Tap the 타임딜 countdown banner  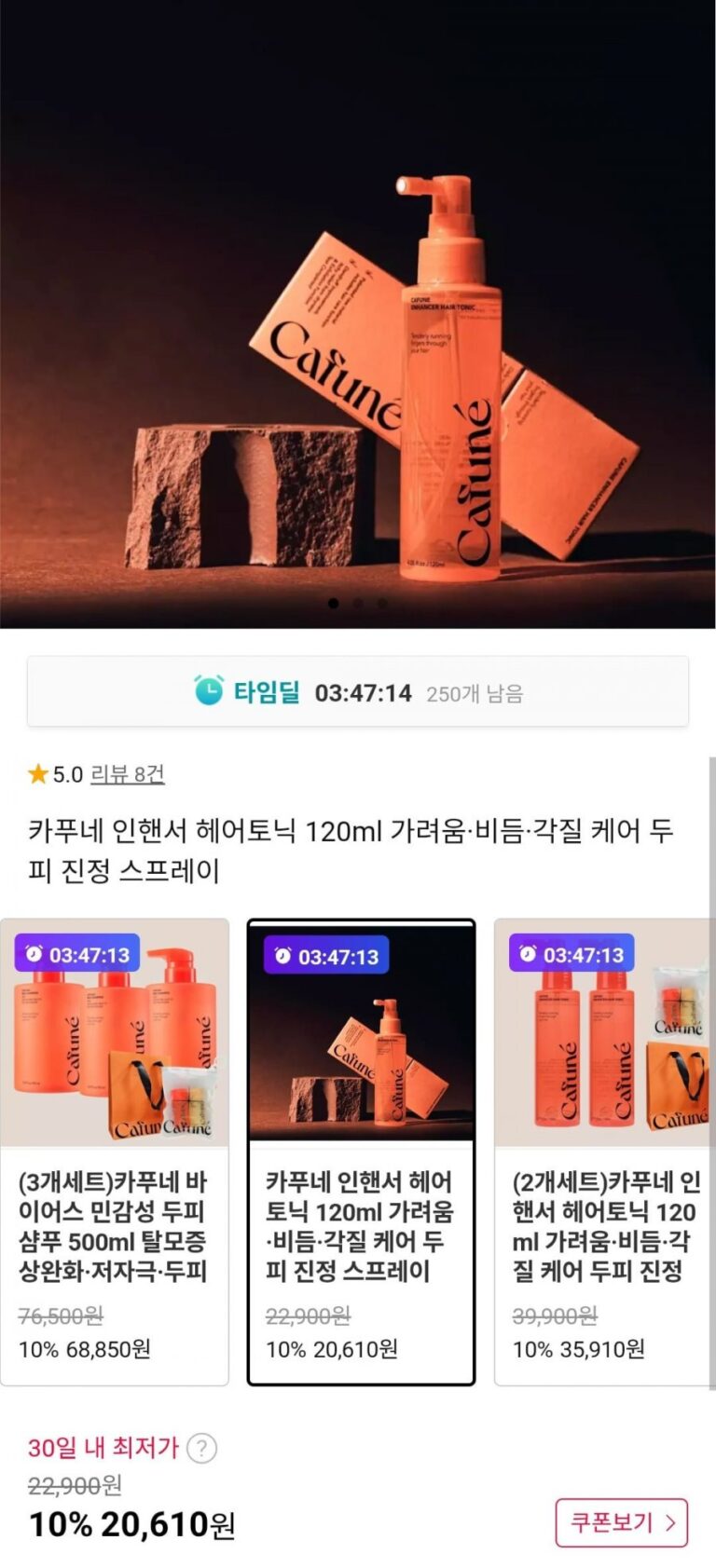(358, 692)
